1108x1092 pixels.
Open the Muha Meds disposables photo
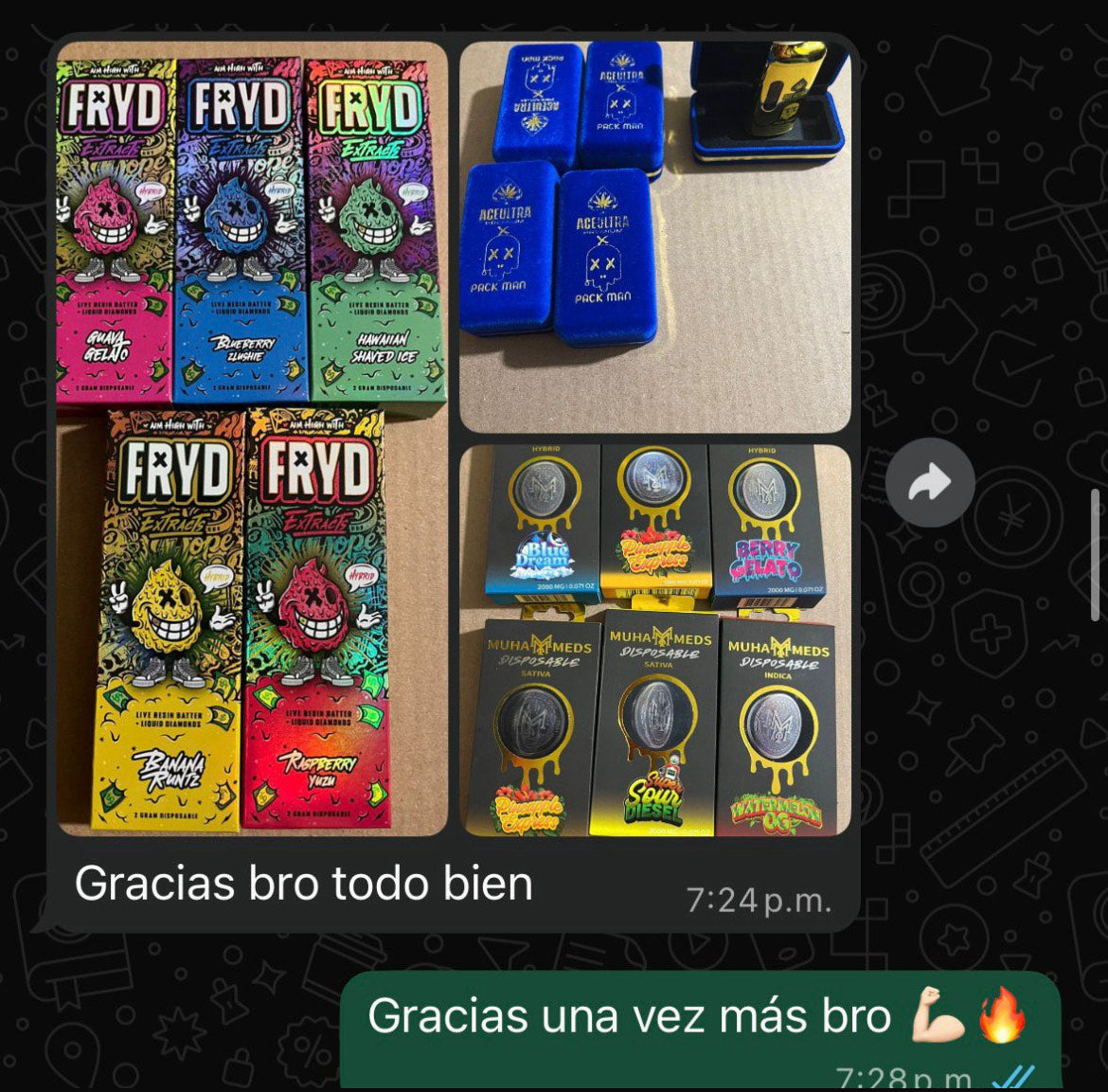(x=654, y=640)
